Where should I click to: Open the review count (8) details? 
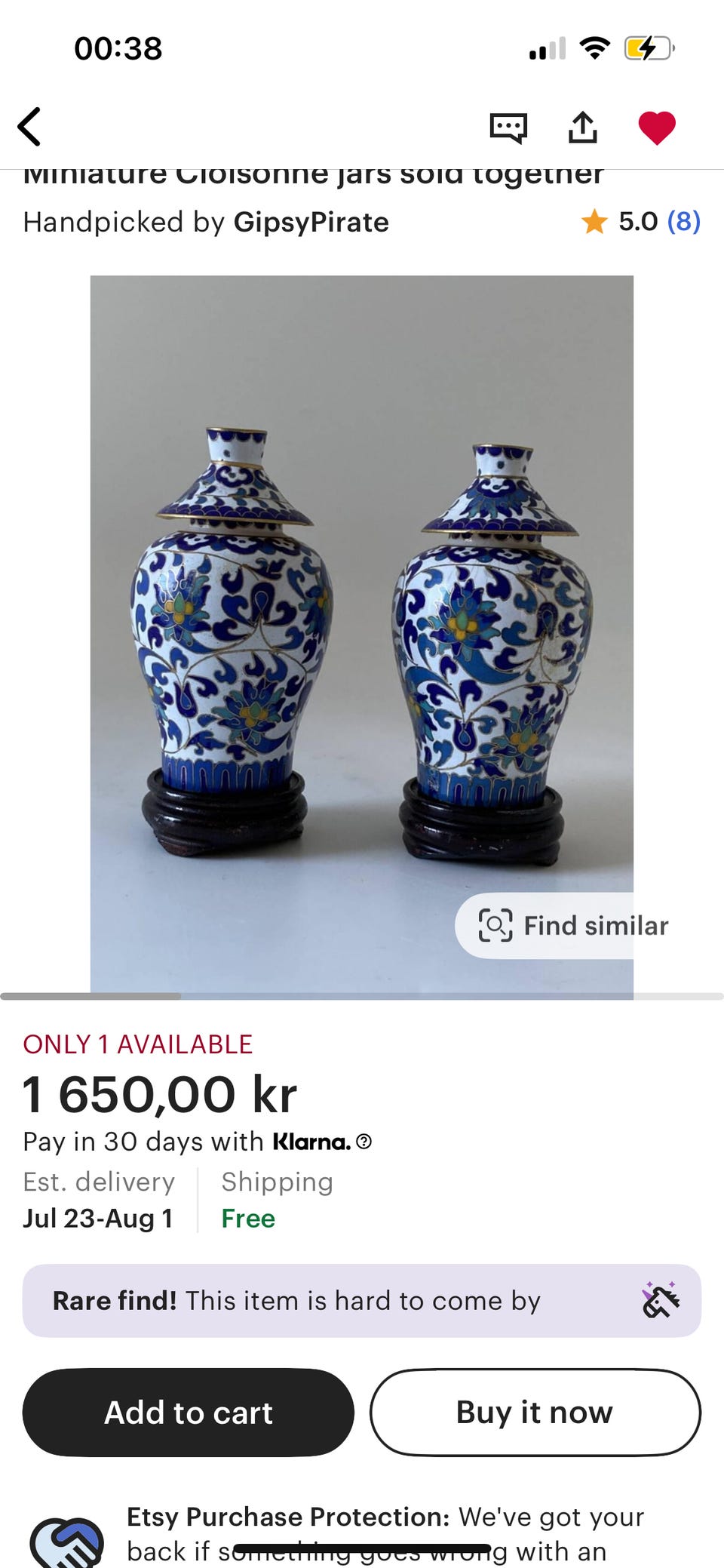coord(684,222)
